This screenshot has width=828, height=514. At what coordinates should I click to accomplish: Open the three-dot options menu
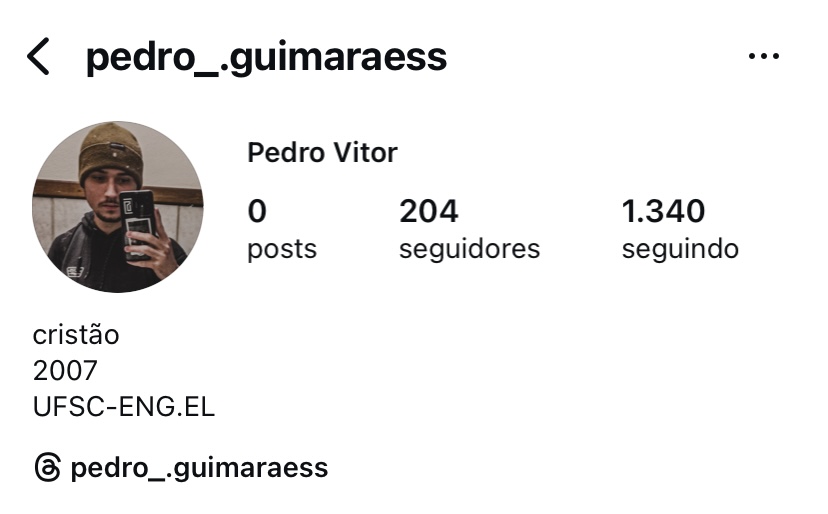763,57
